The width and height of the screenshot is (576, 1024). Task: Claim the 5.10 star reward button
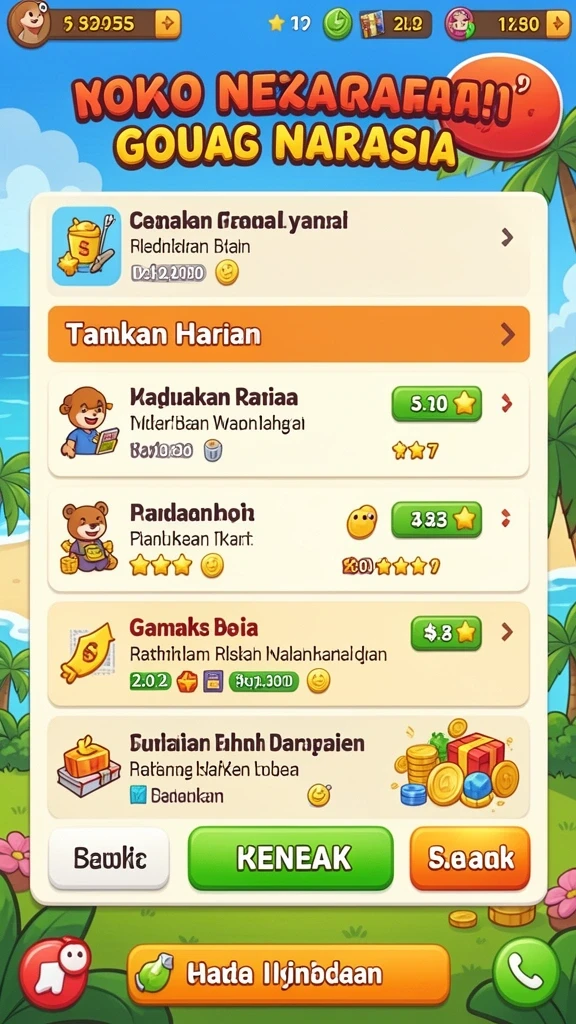(x=436, y=404)
